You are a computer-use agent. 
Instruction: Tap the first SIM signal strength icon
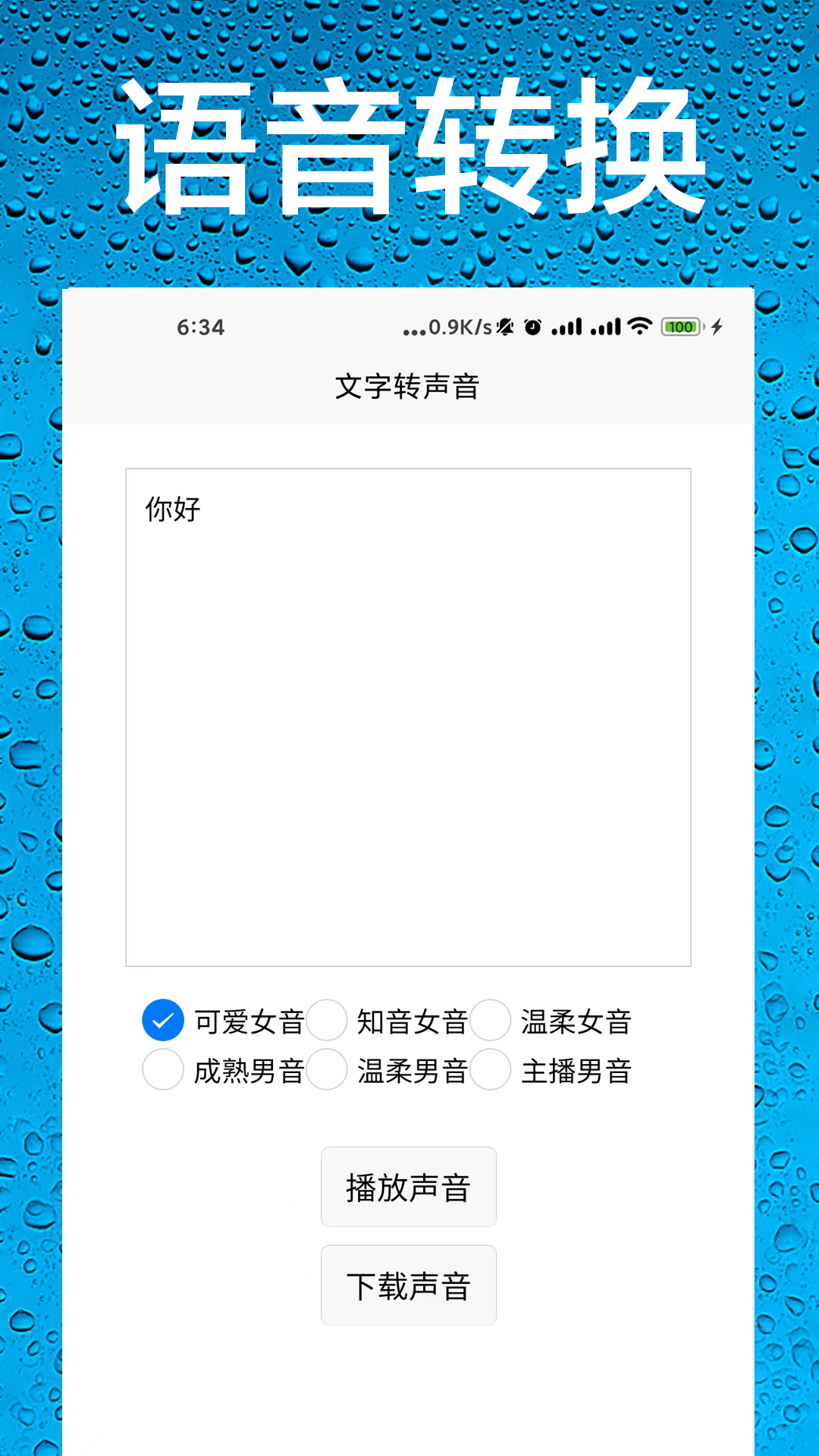coord(567,326)
